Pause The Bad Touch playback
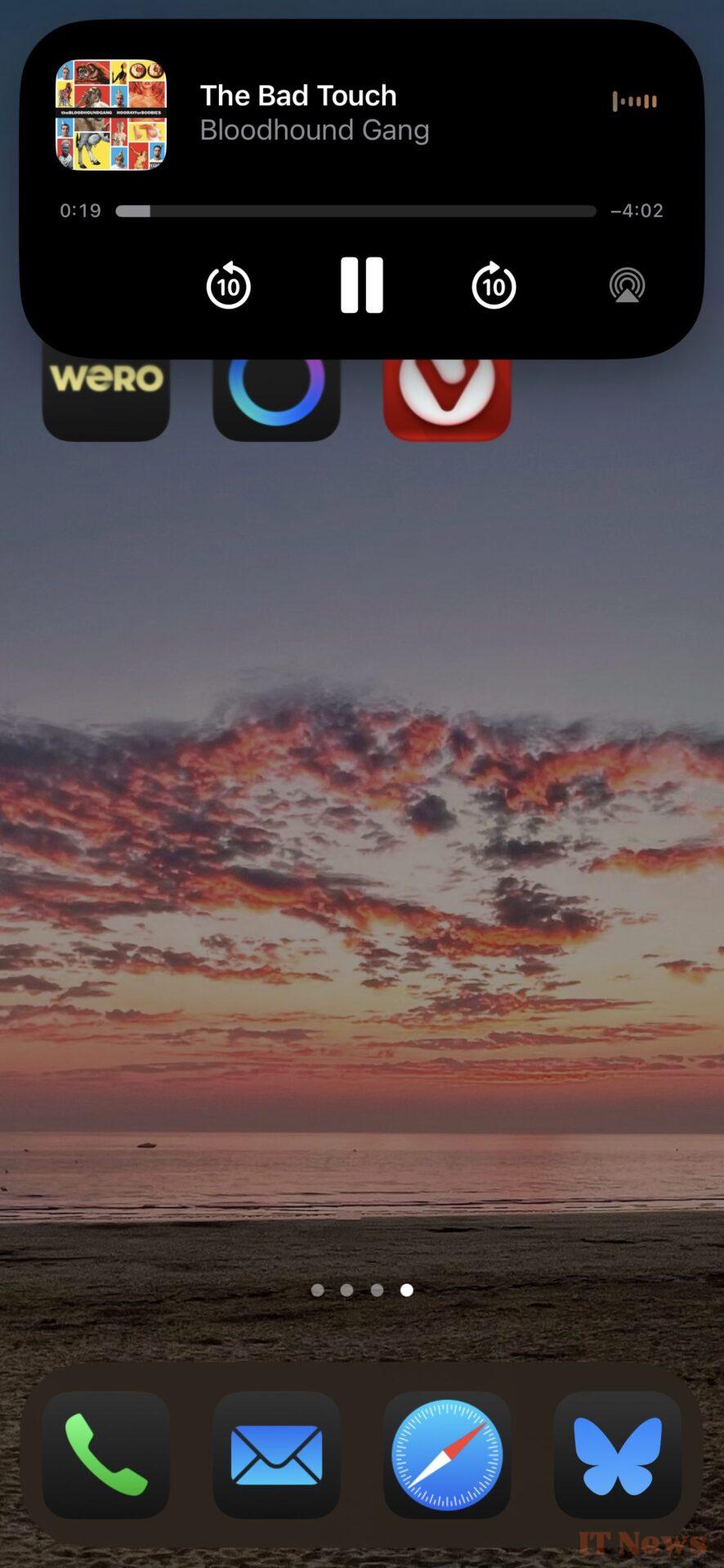 click(x=361, y=285)
